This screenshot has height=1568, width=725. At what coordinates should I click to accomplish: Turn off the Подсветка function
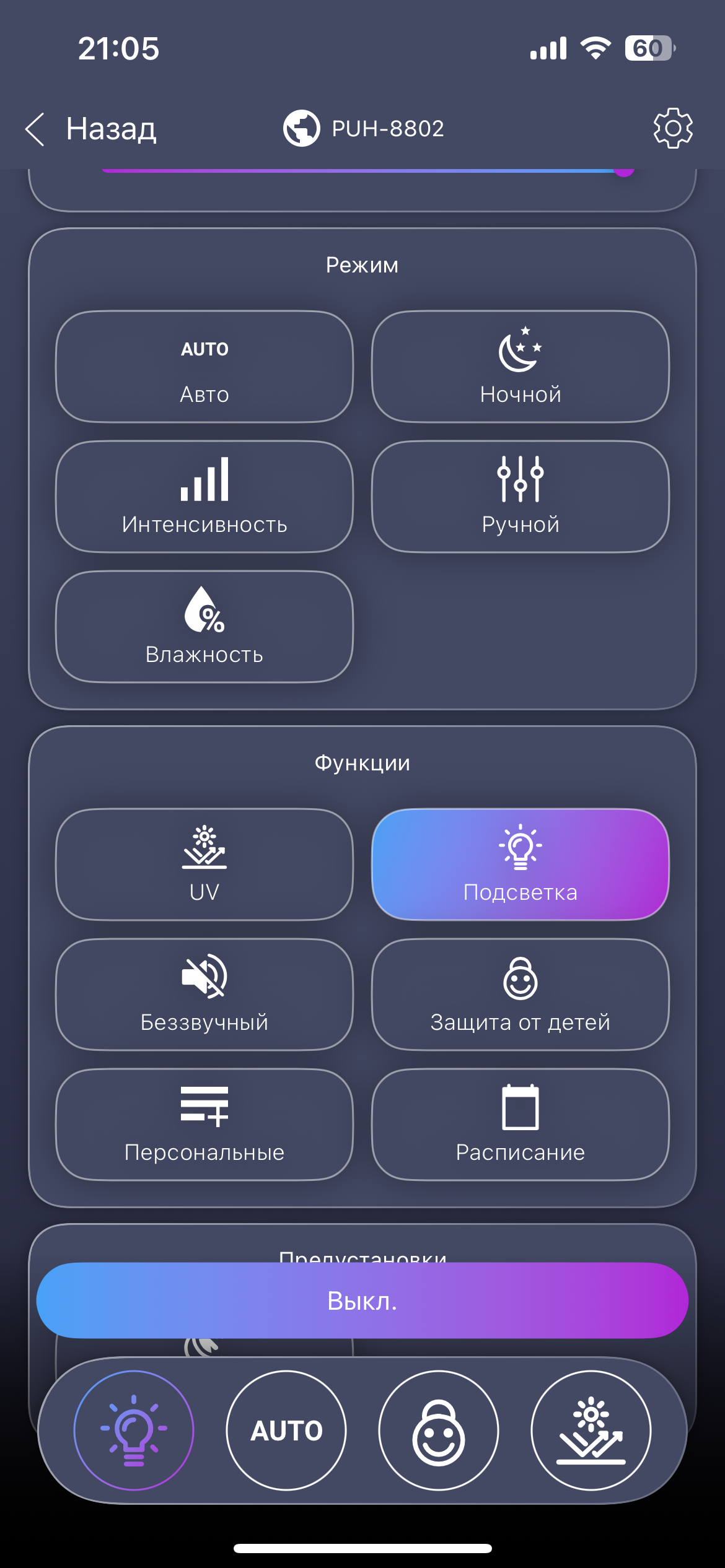tap(521, 865)
